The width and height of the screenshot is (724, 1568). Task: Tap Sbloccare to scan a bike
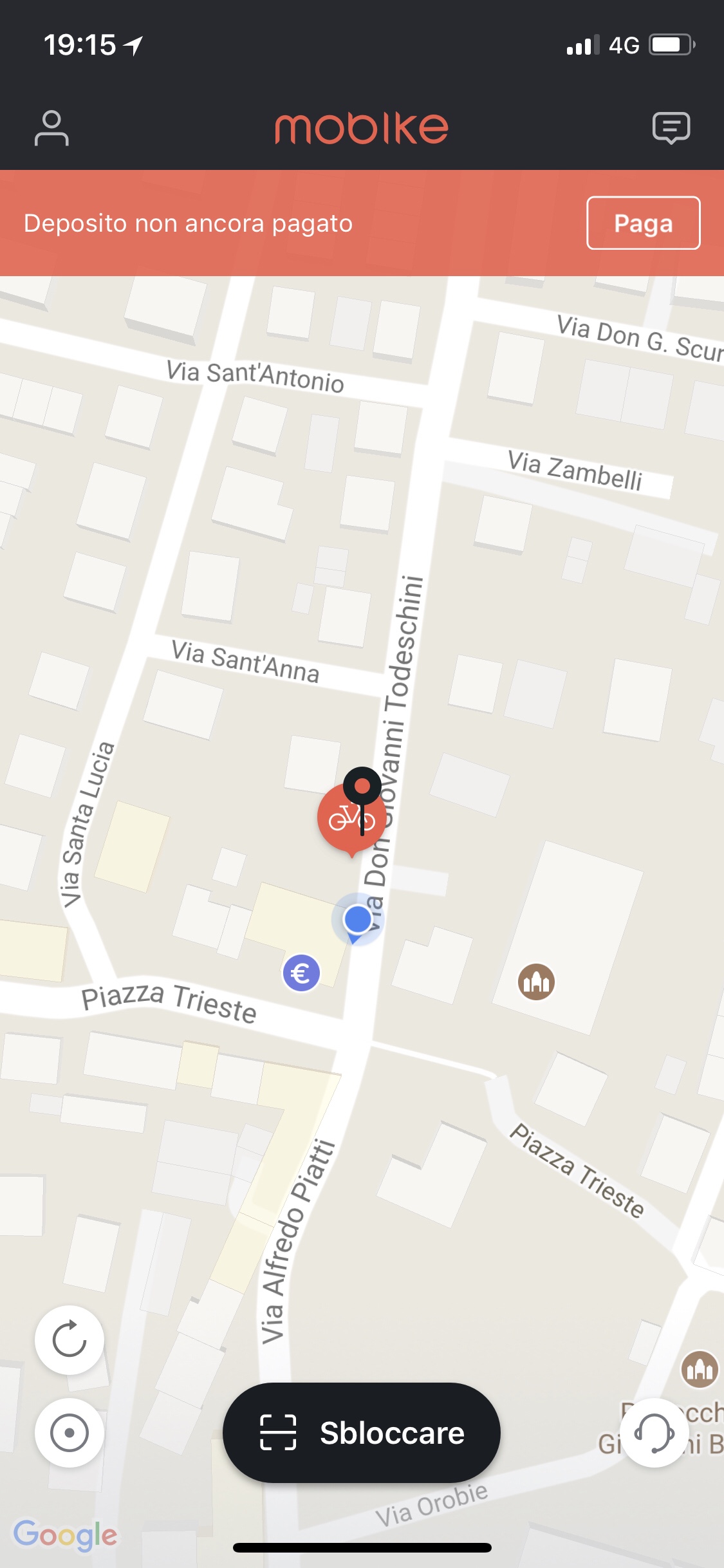[x=361, y=1433]
